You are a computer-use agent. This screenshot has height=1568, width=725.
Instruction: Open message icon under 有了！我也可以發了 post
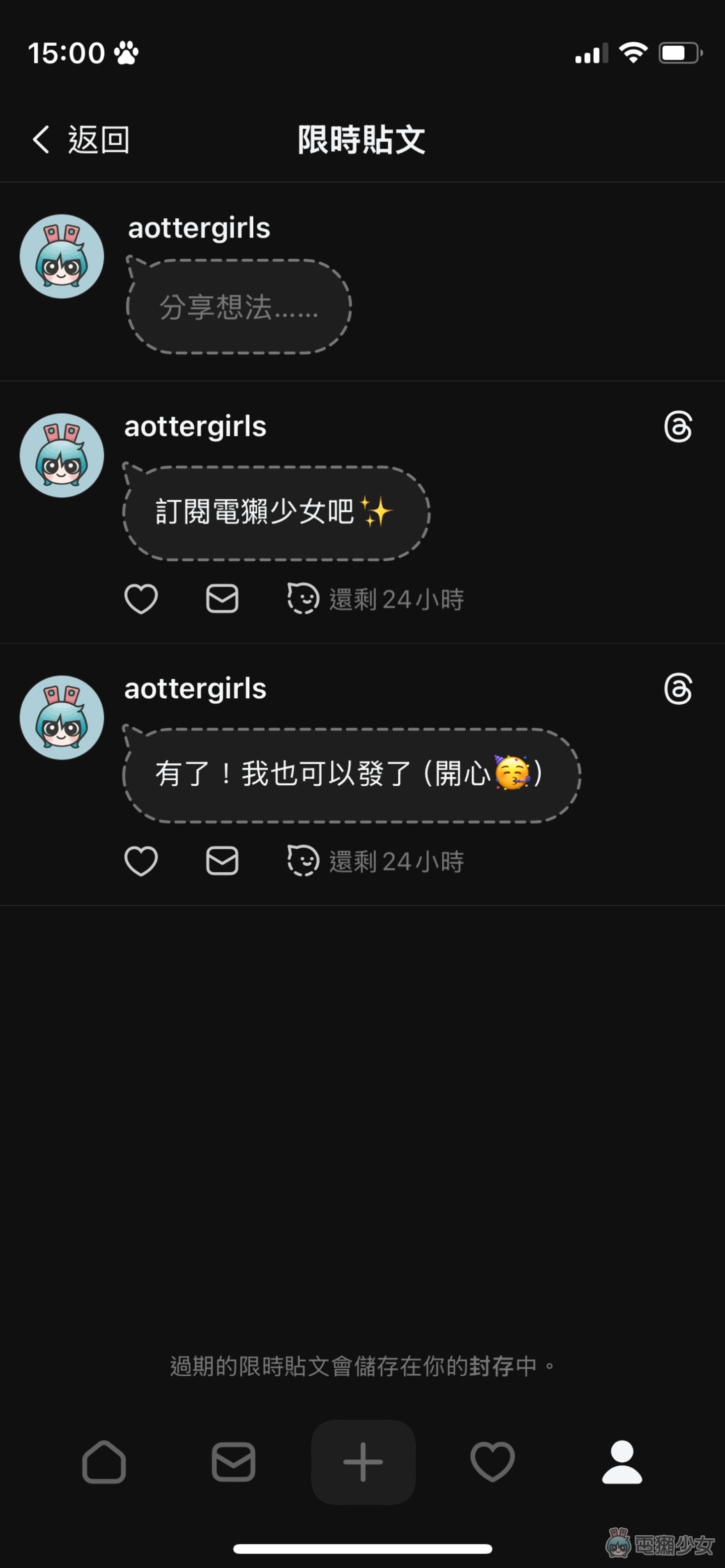[222, 861]
